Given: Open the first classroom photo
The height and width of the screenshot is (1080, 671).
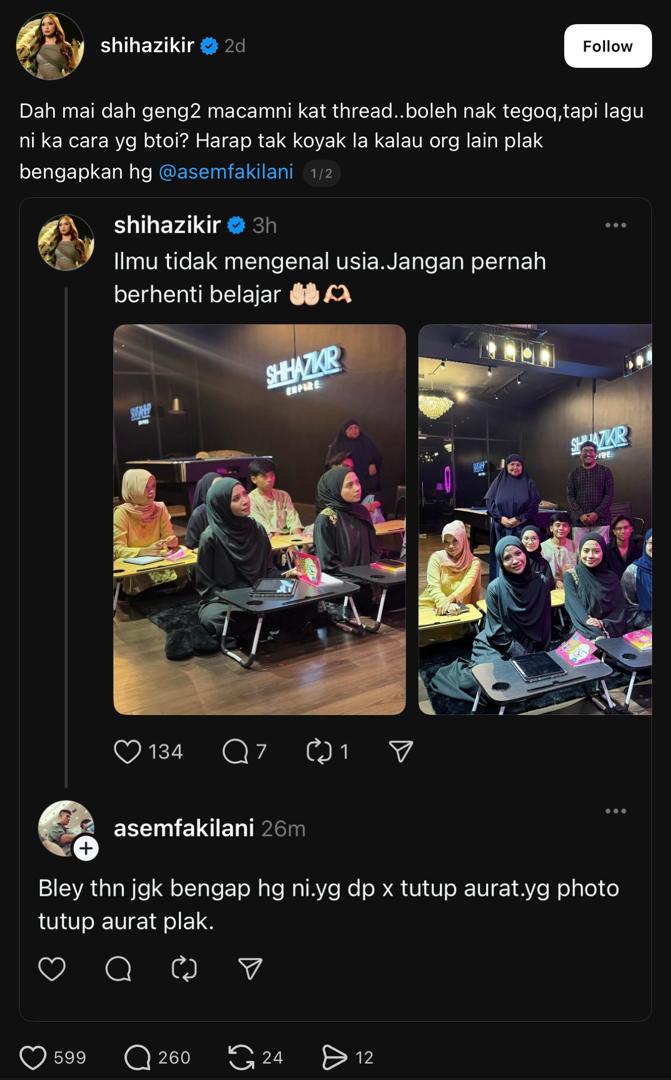Looking at the screenshot, I should pyautogui.click(x=259, y=519).
